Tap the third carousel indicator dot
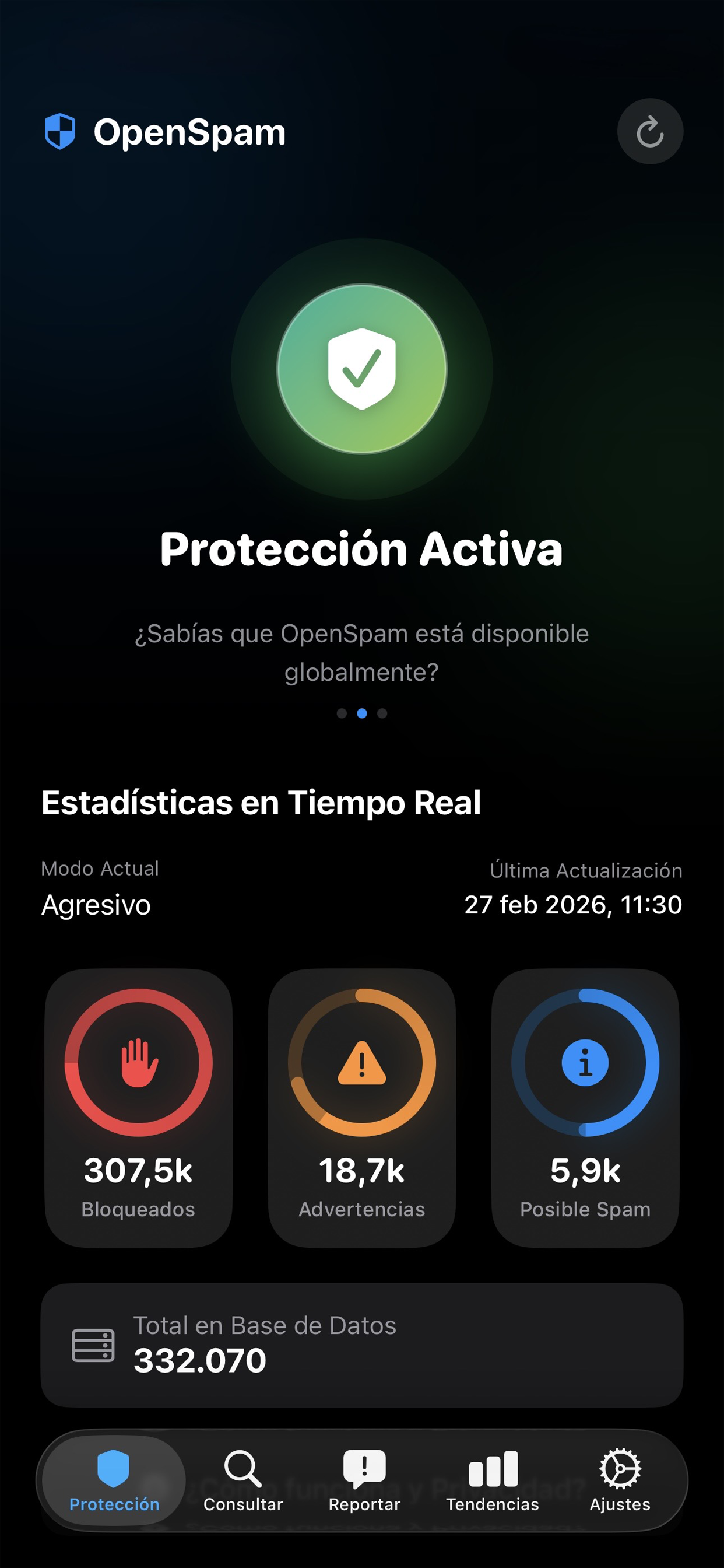 tap(381, 713)
